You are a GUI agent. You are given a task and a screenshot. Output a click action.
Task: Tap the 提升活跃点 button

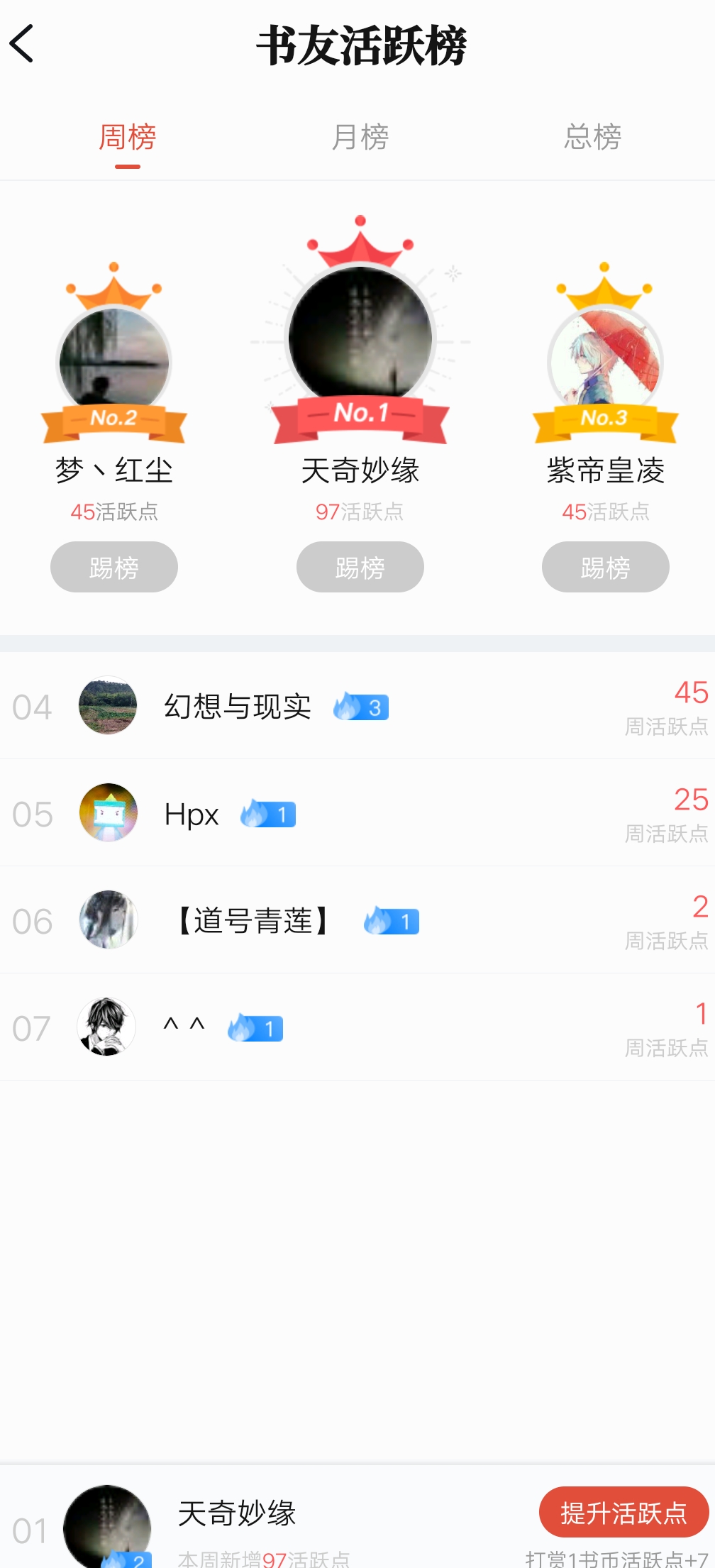623,1513
